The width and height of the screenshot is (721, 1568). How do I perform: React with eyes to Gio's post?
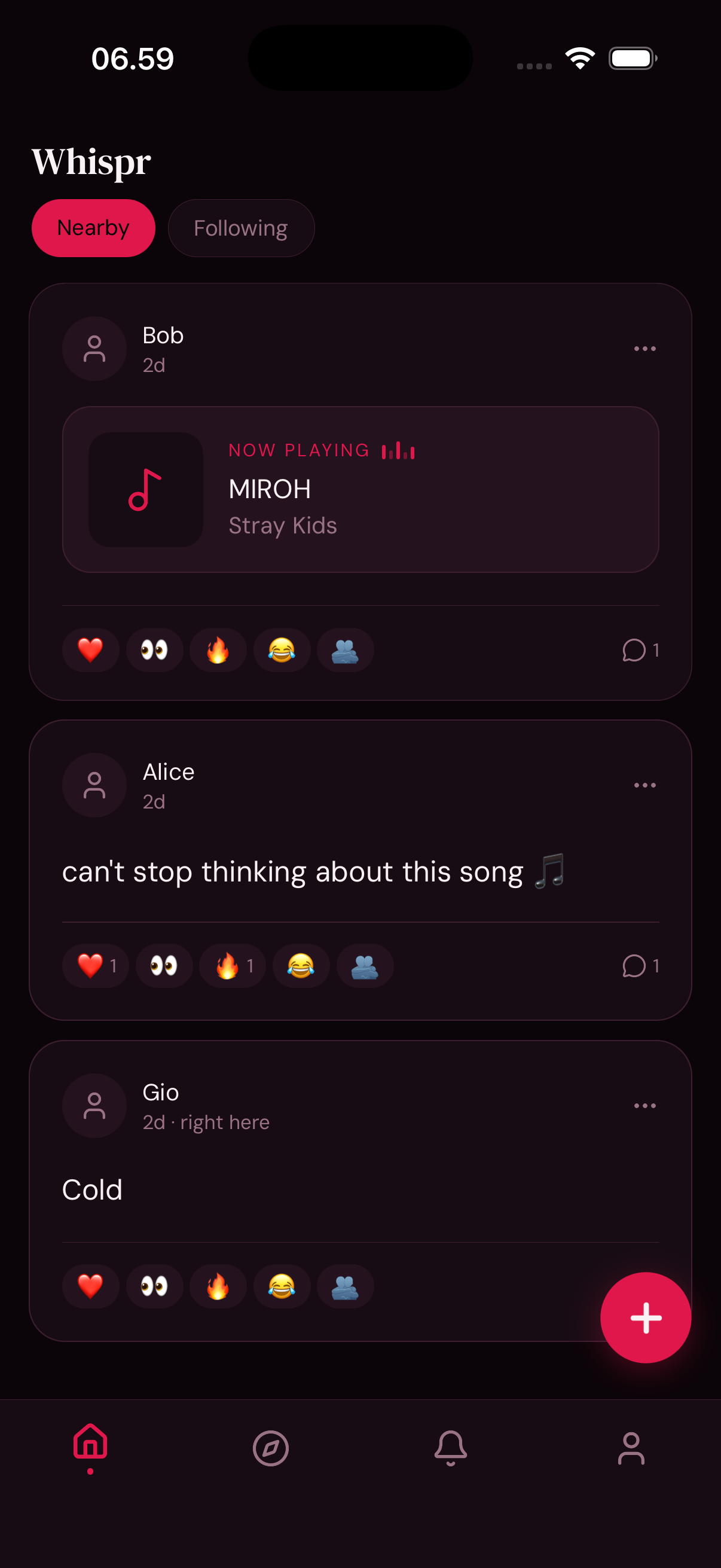click(154, 1286)
